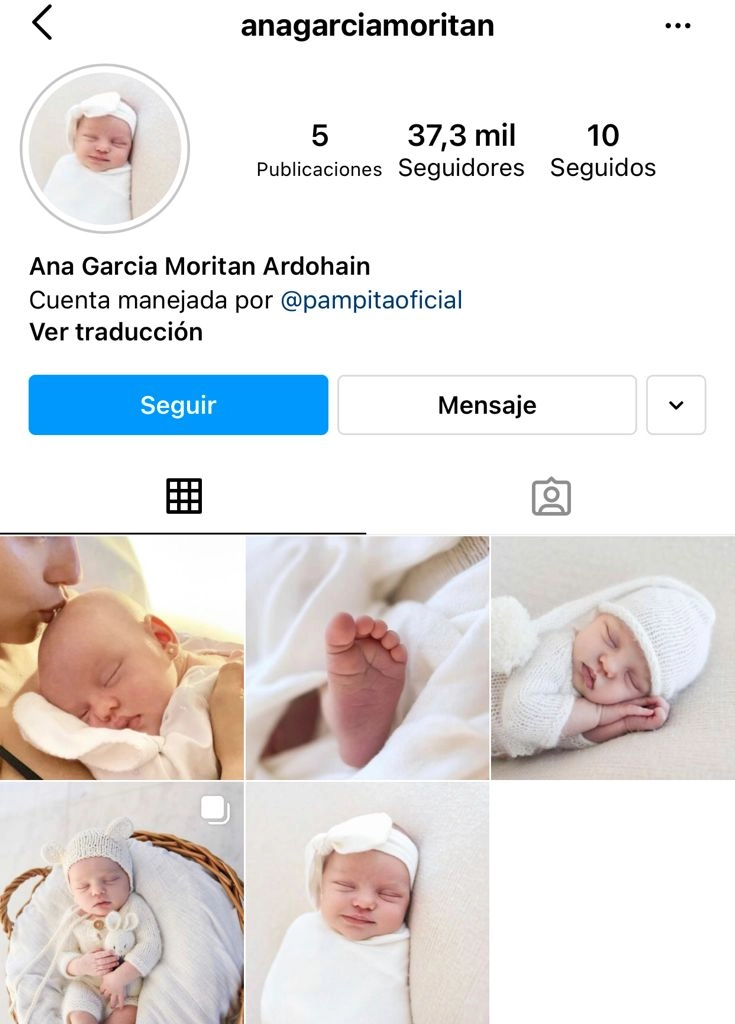Follow this account with Seguir
Viewport: 735px width, 1024px height.
[x=178, y=405]
